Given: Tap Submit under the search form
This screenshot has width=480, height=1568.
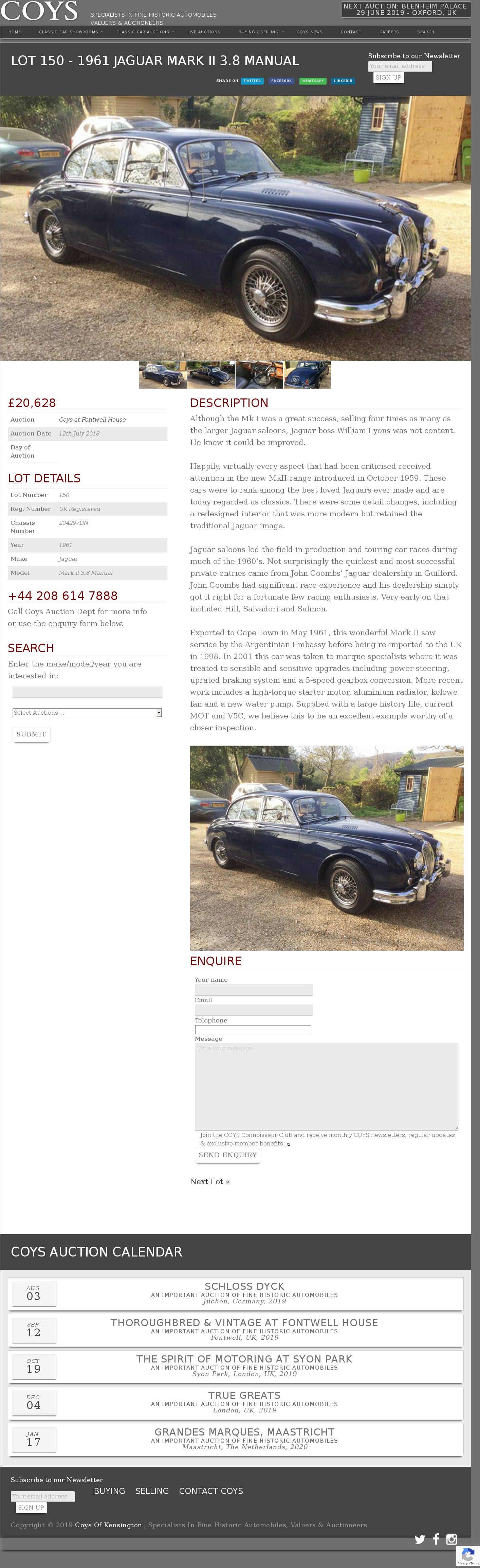Looking at the screenshot, I should point(31,734).
